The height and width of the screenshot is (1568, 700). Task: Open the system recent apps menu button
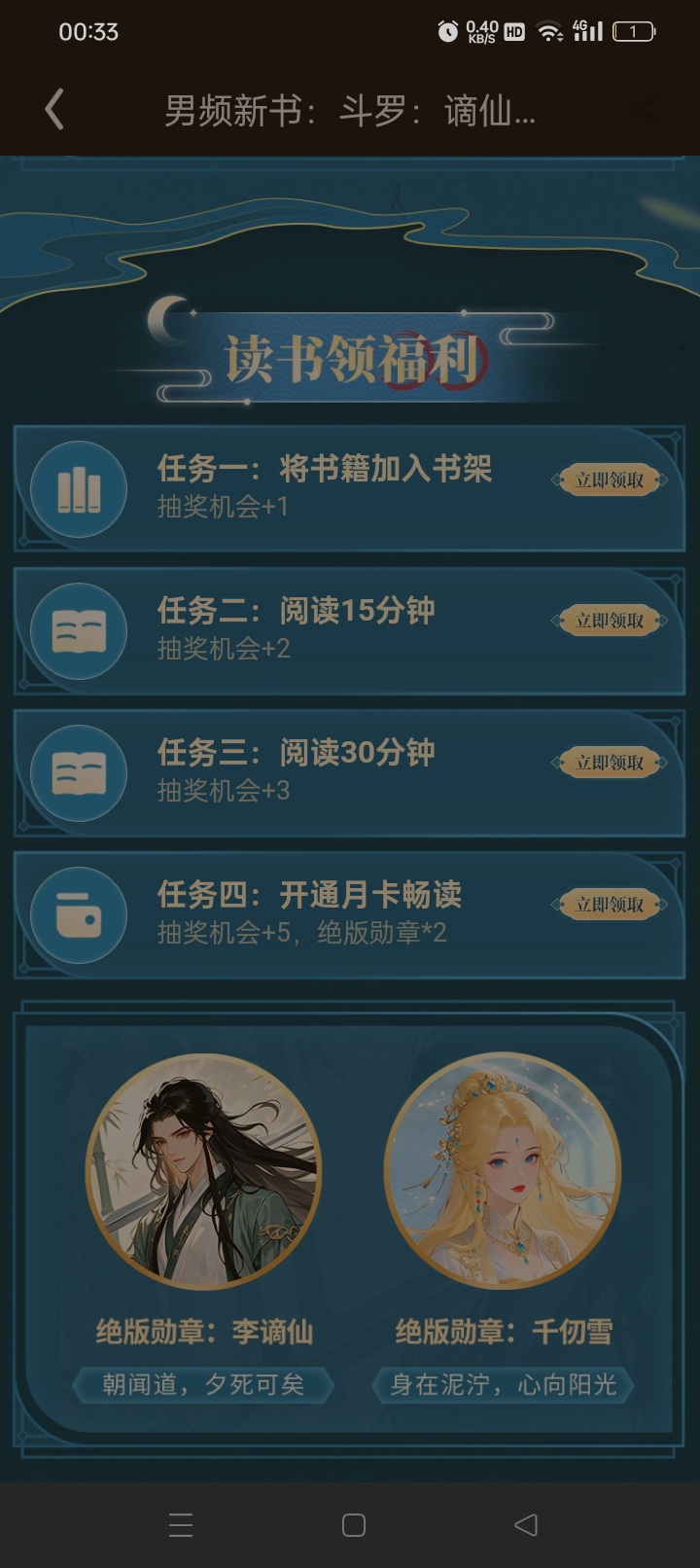tap(181, 1525)
